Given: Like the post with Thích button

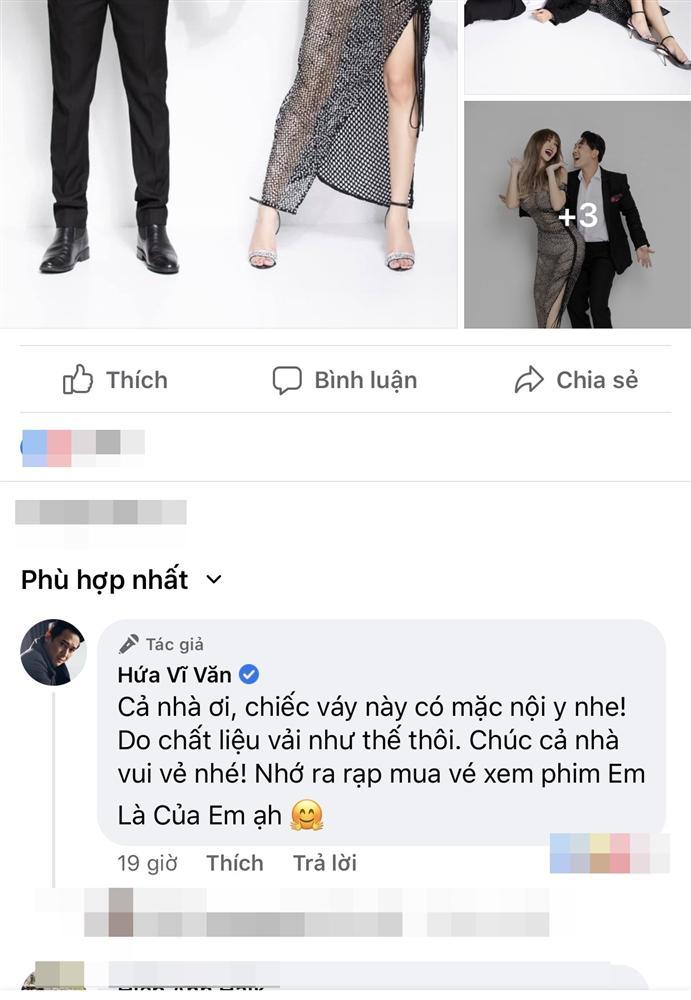Looking at the screenshot, I should tap(115, 380).
